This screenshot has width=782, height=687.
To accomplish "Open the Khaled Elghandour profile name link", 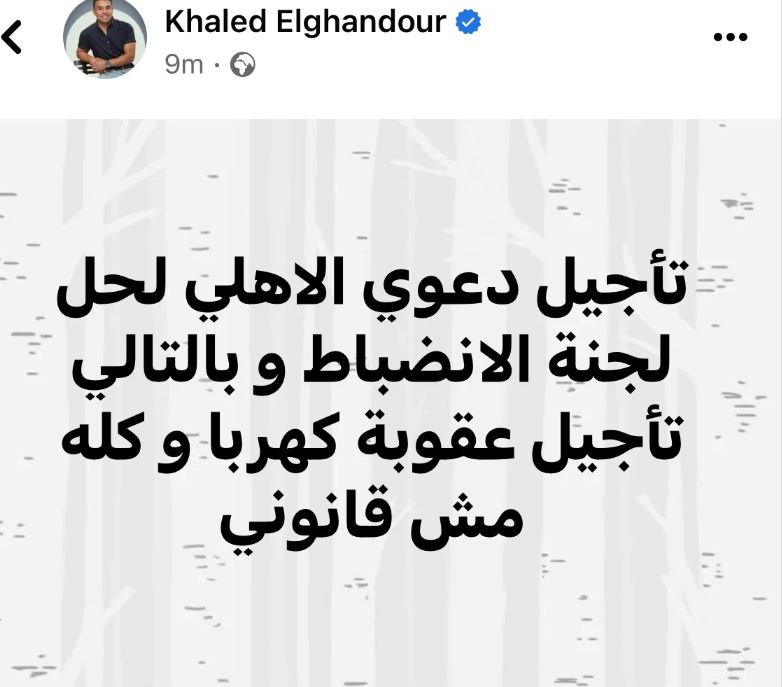I will click(x=304, y=21).
